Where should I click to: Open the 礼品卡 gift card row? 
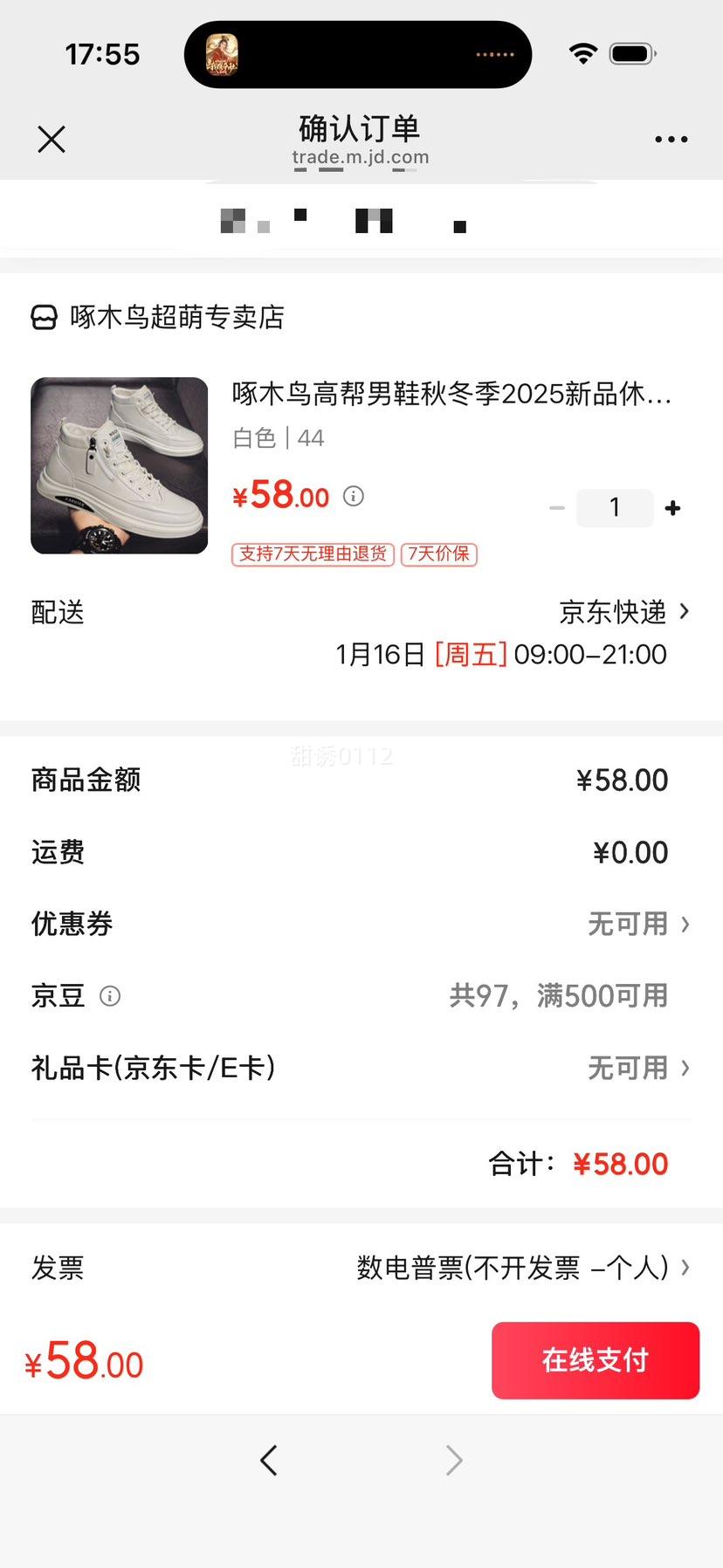tap(637, 1068)
